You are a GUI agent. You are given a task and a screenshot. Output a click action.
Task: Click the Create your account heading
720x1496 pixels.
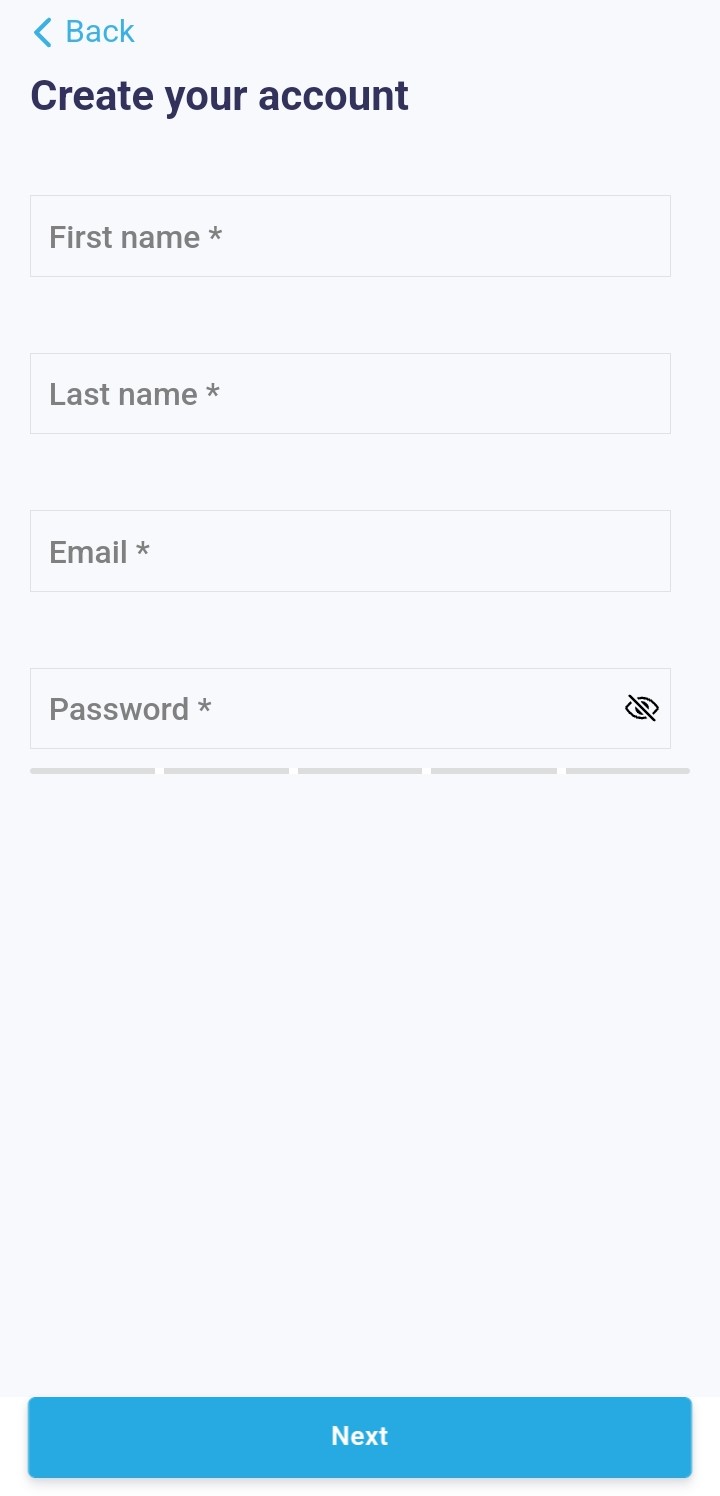tap(219, 95)
